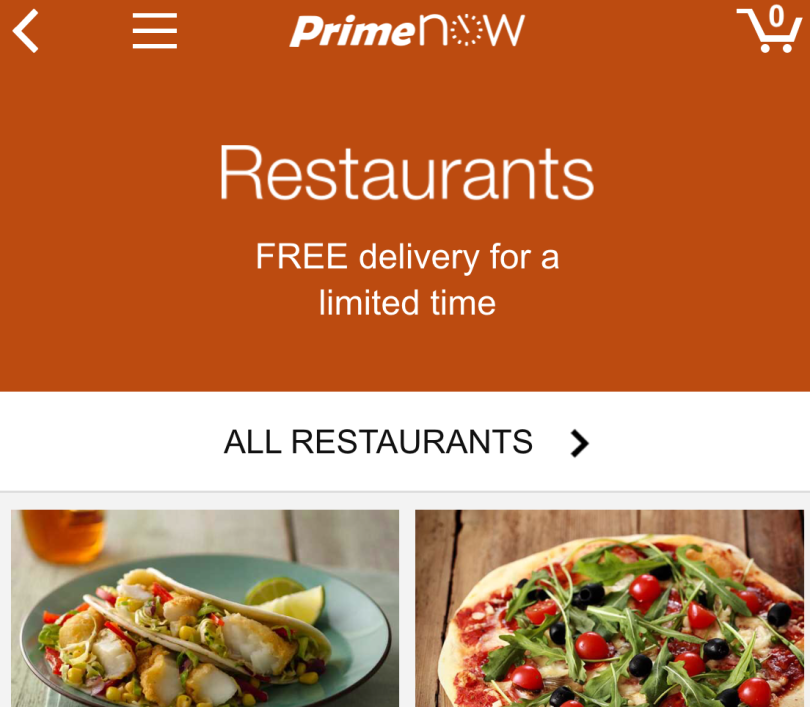This screenshot has height=707, width=810.
Task: Go back with the top-left arrow
Action: (x=26, y=31)
